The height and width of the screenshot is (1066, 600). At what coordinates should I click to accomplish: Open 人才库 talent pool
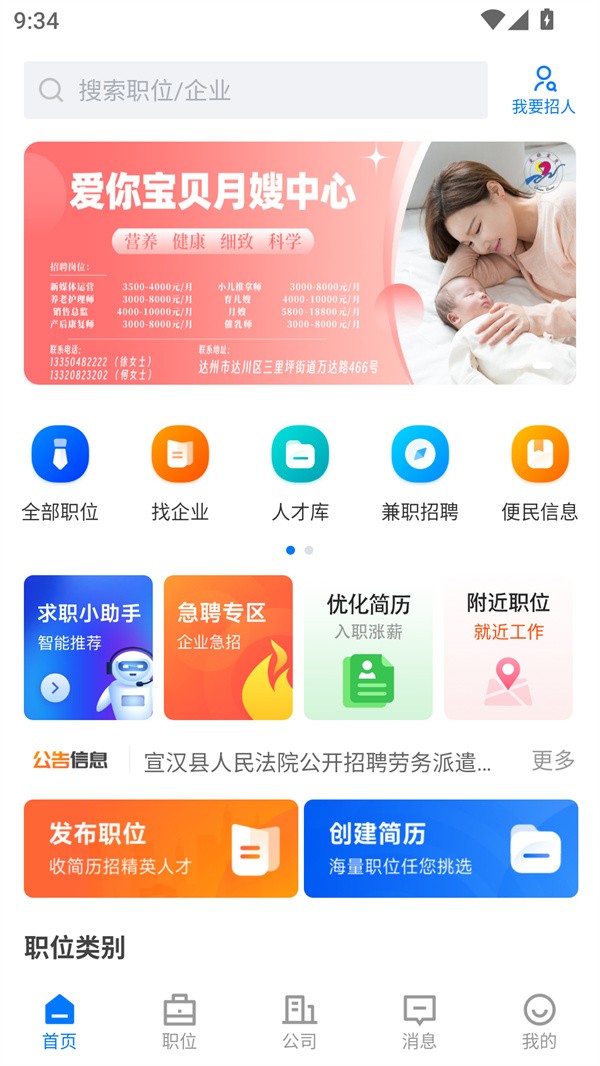(x=300, y=473)
